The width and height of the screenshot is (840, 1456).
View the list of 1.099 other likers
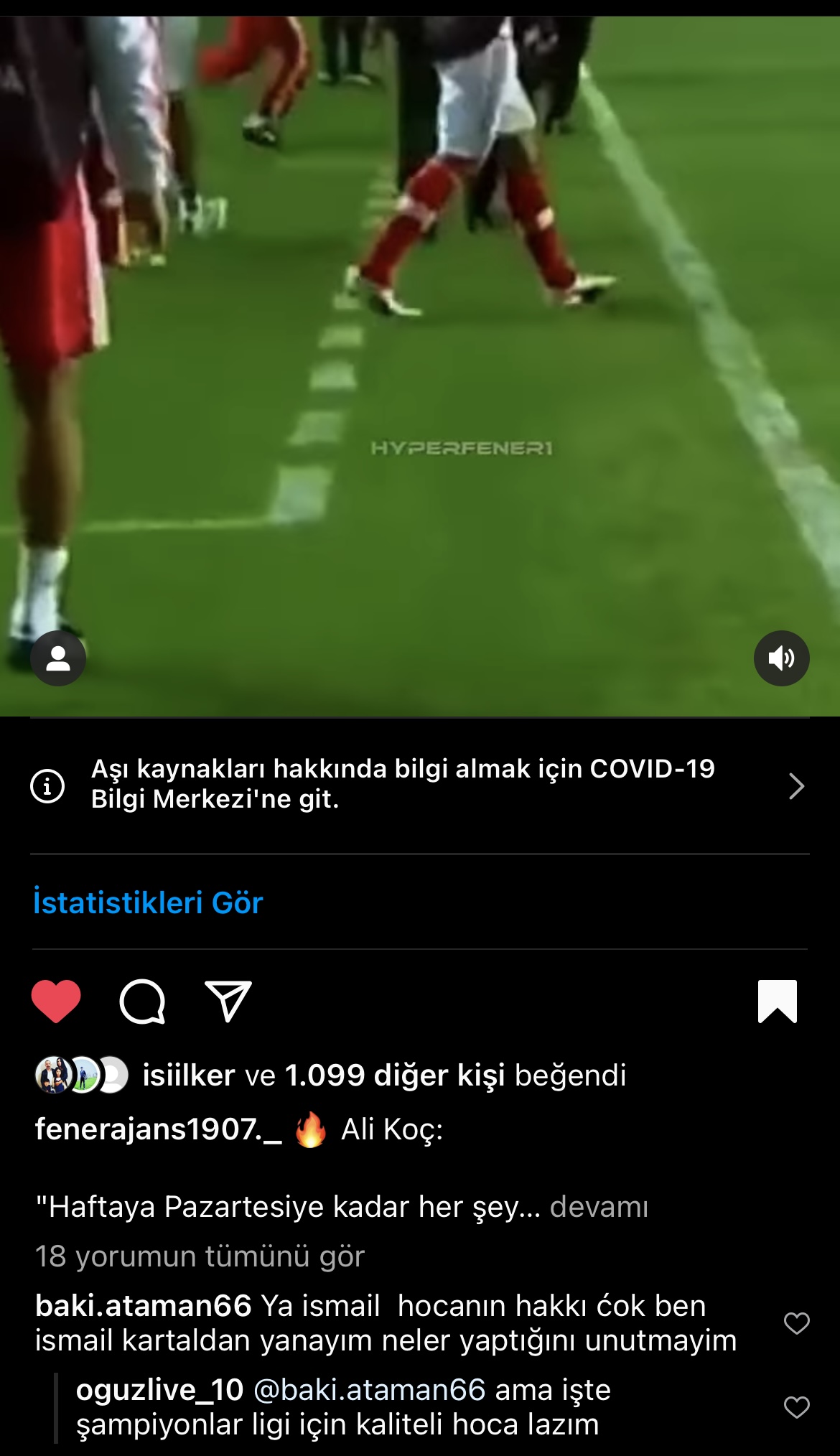(x=395, y=1075)
